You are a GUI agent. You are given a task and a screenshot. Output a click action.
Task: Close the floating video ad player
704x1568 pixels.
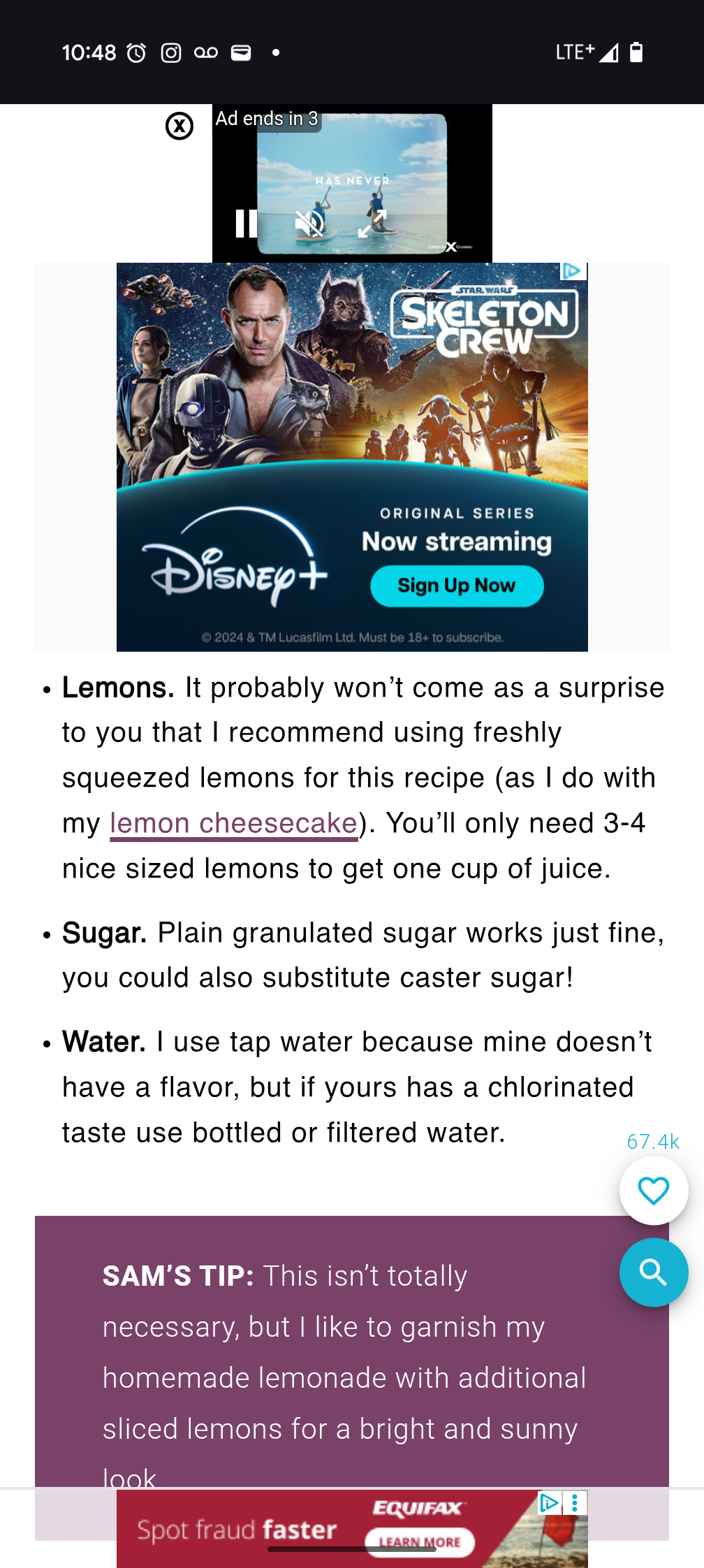[x=179, y=126]
